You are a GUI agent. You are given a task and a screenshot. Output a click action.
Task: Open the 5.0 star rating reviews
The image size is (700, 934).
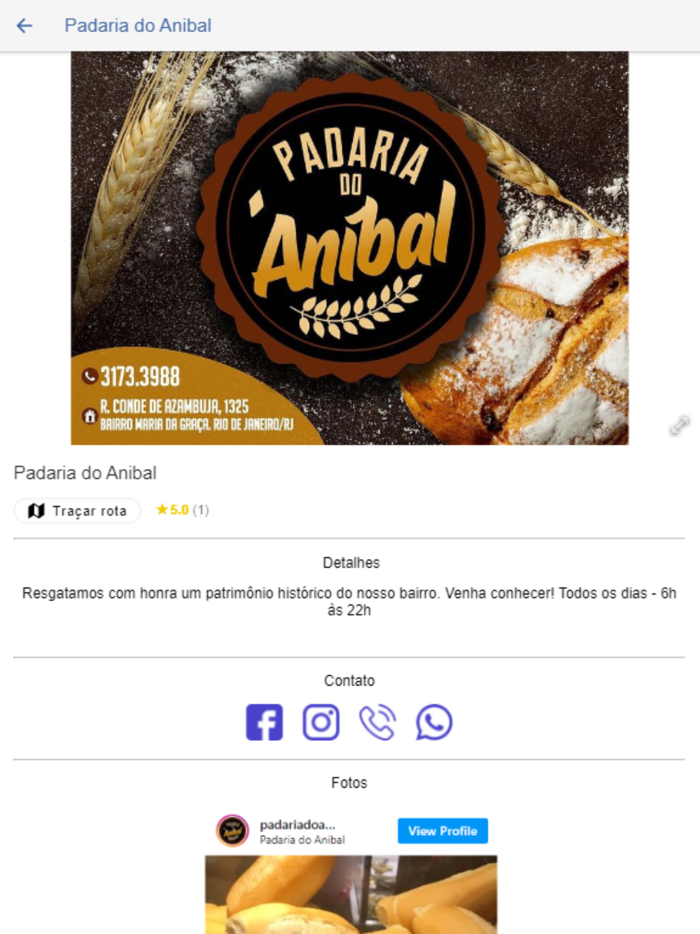click(182, 510)
